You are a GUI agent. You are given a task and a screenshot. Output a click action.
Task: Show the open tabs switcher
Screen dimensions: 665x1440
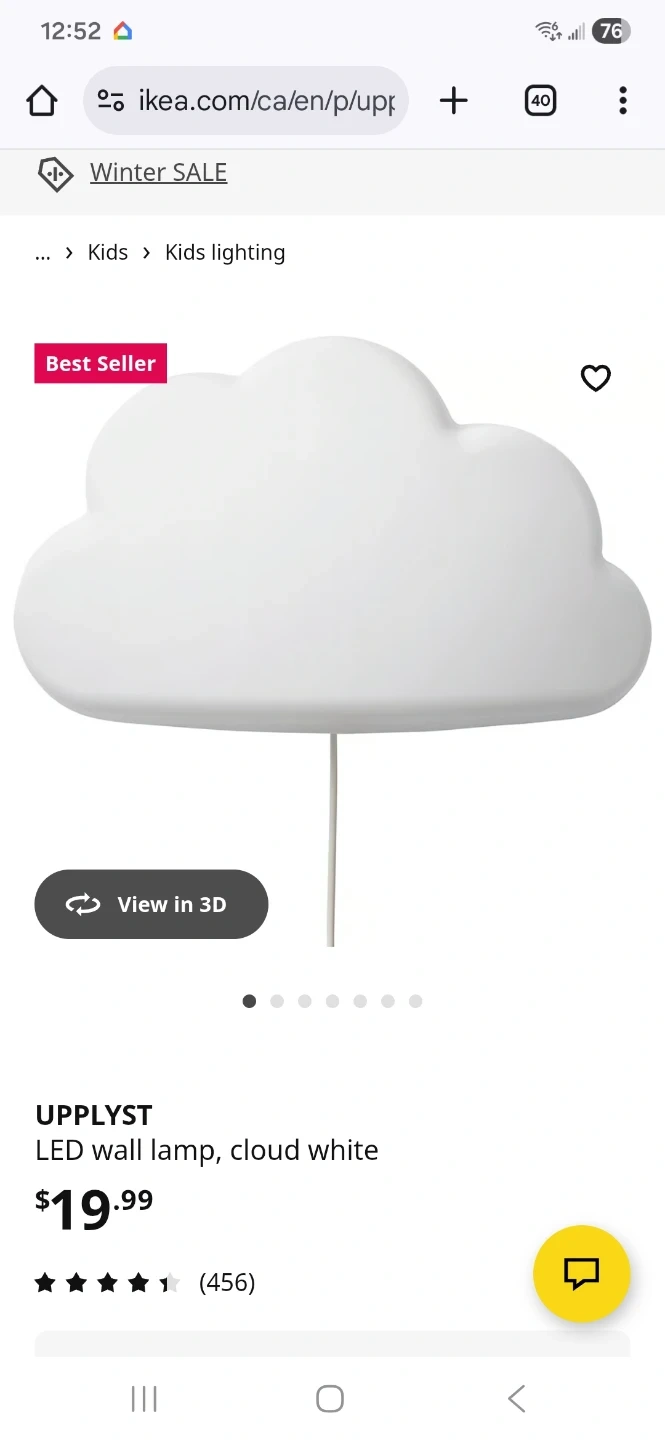coord(540,101)
